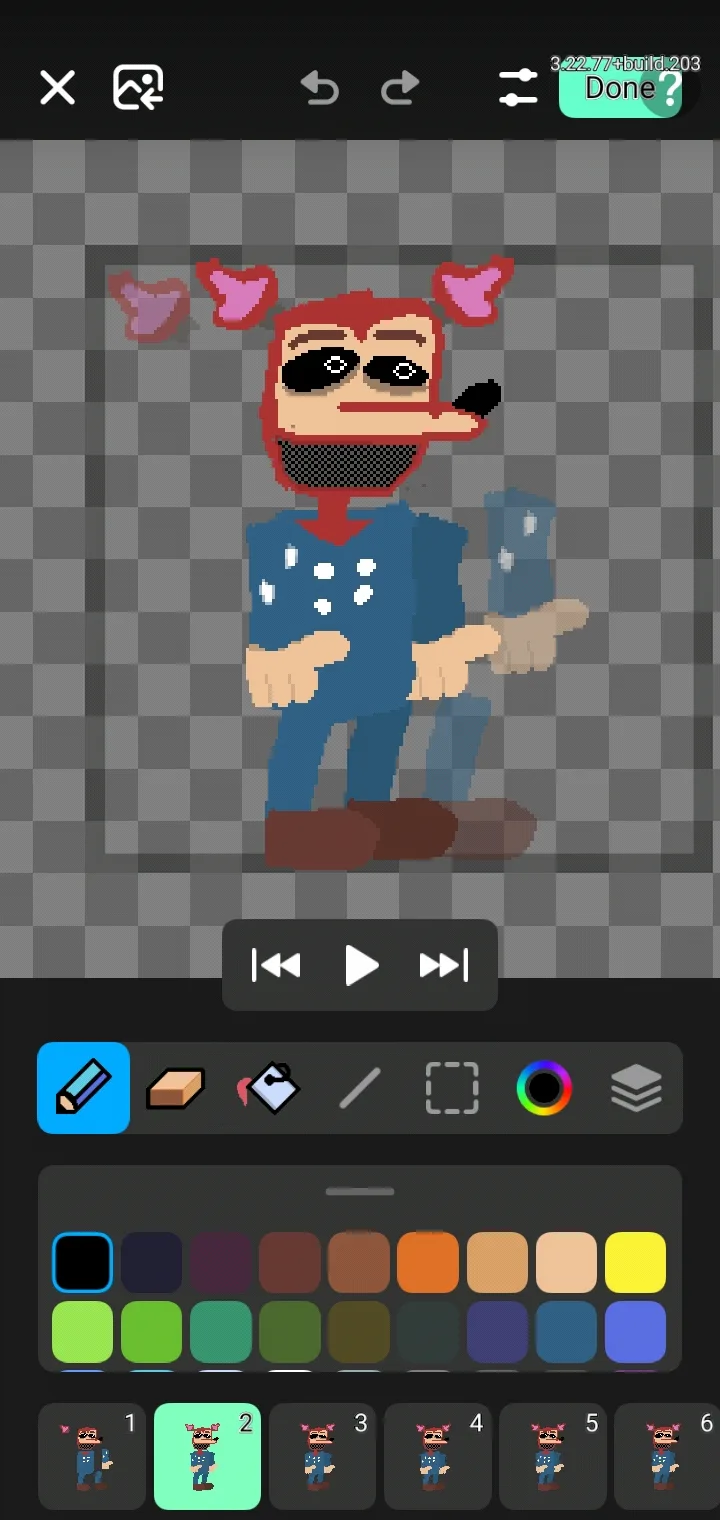Screen dimensions: 720x1520
Task: Pick the line drawing tool
Action: tap(360, 1088)
